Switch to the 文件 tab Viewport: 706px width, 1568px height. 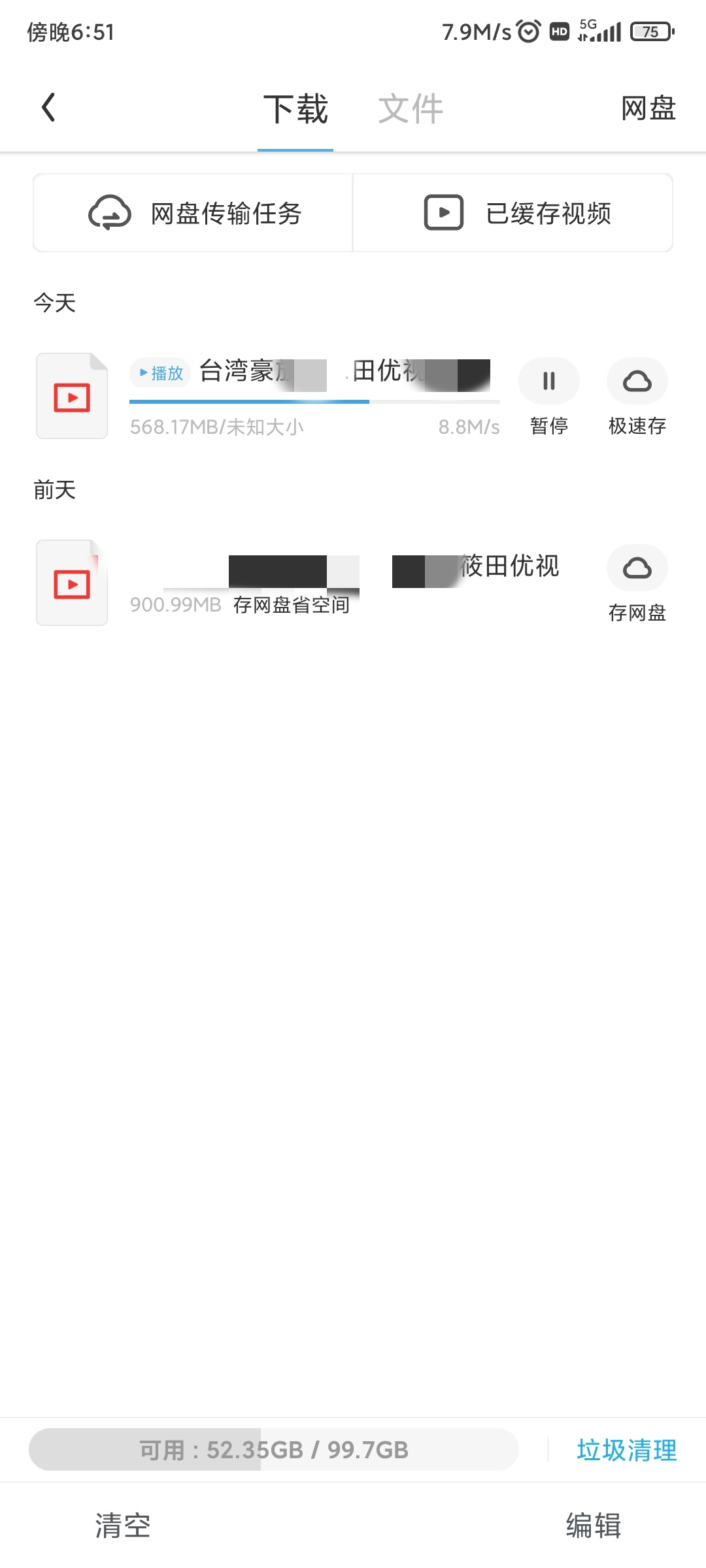coord(411,108)
